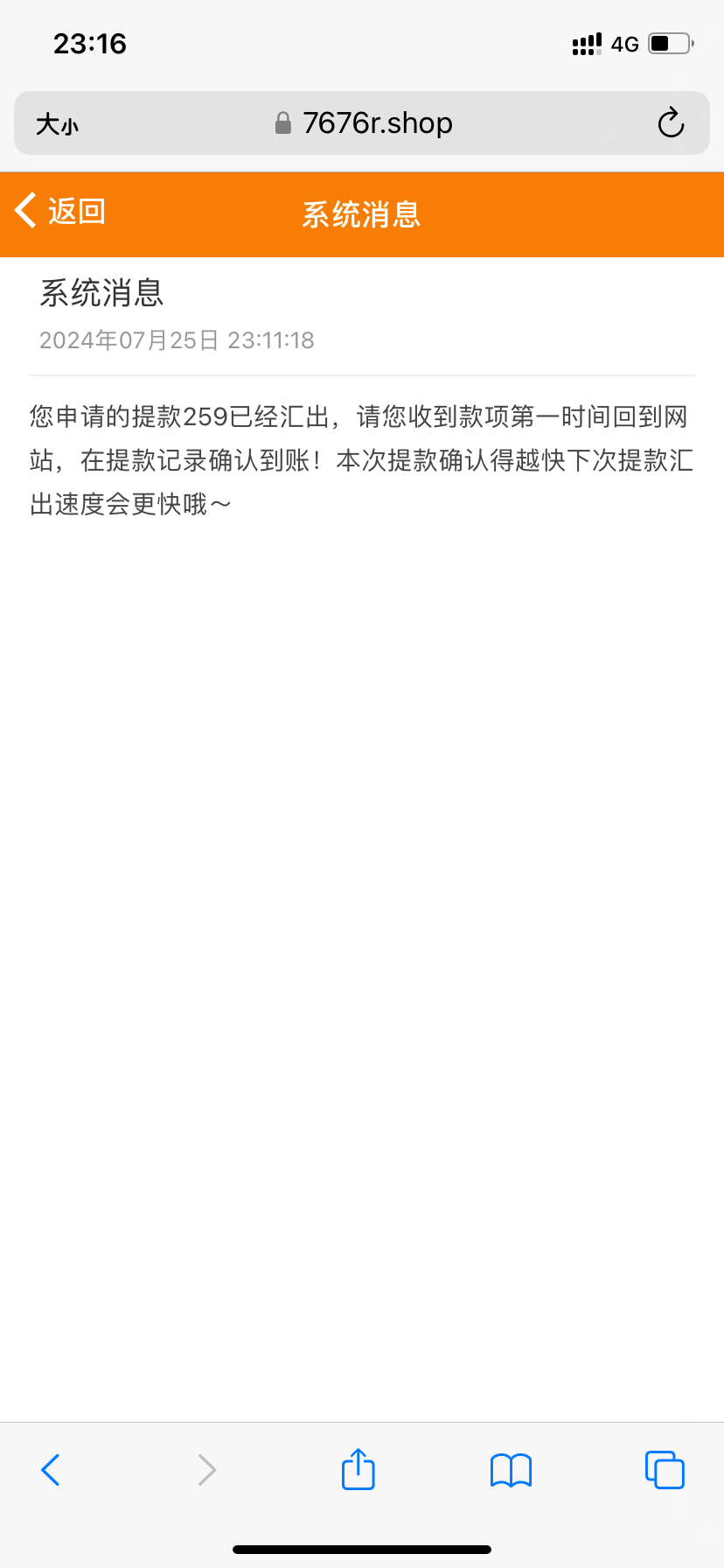724x1568 pixels.
Task: Tap the 7676r.shop address bar
Action: [362, 123]
